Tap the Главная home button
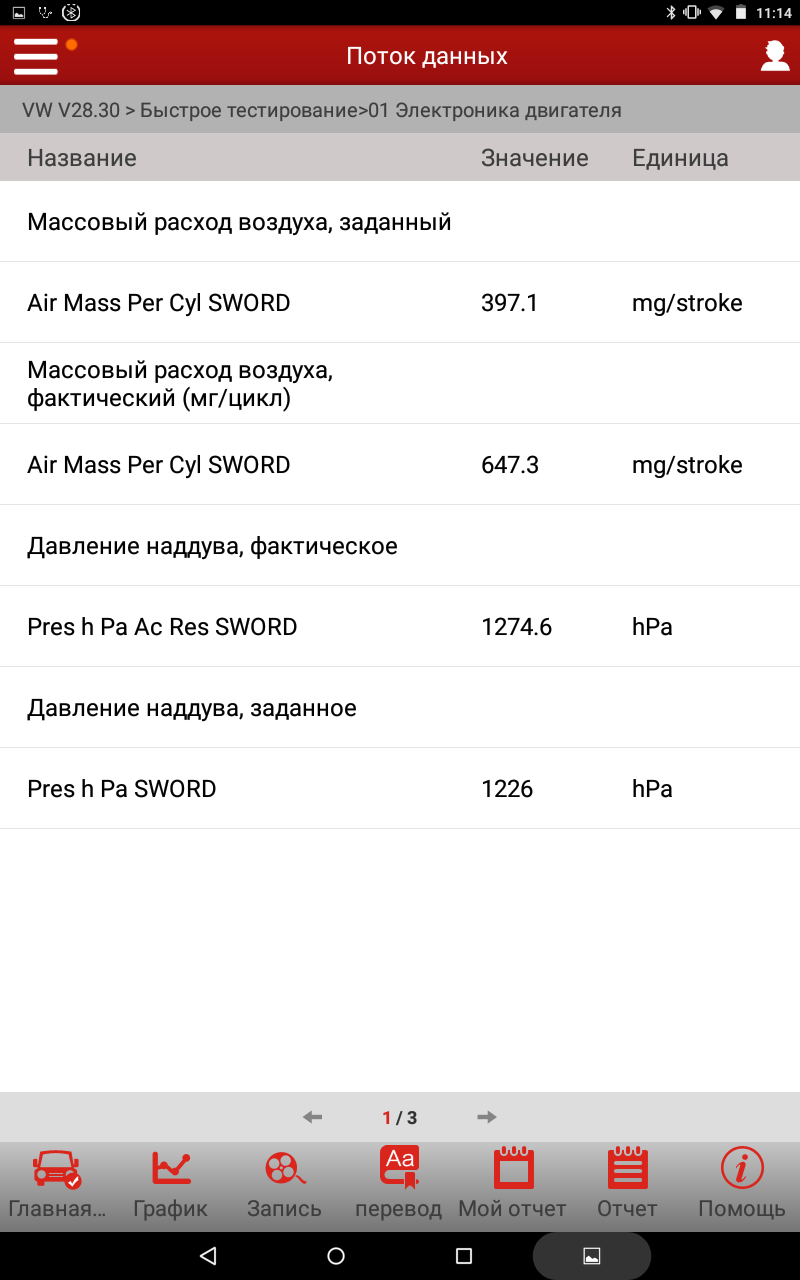Screen dimensions: 800x1280 (x=57, y=1184)
